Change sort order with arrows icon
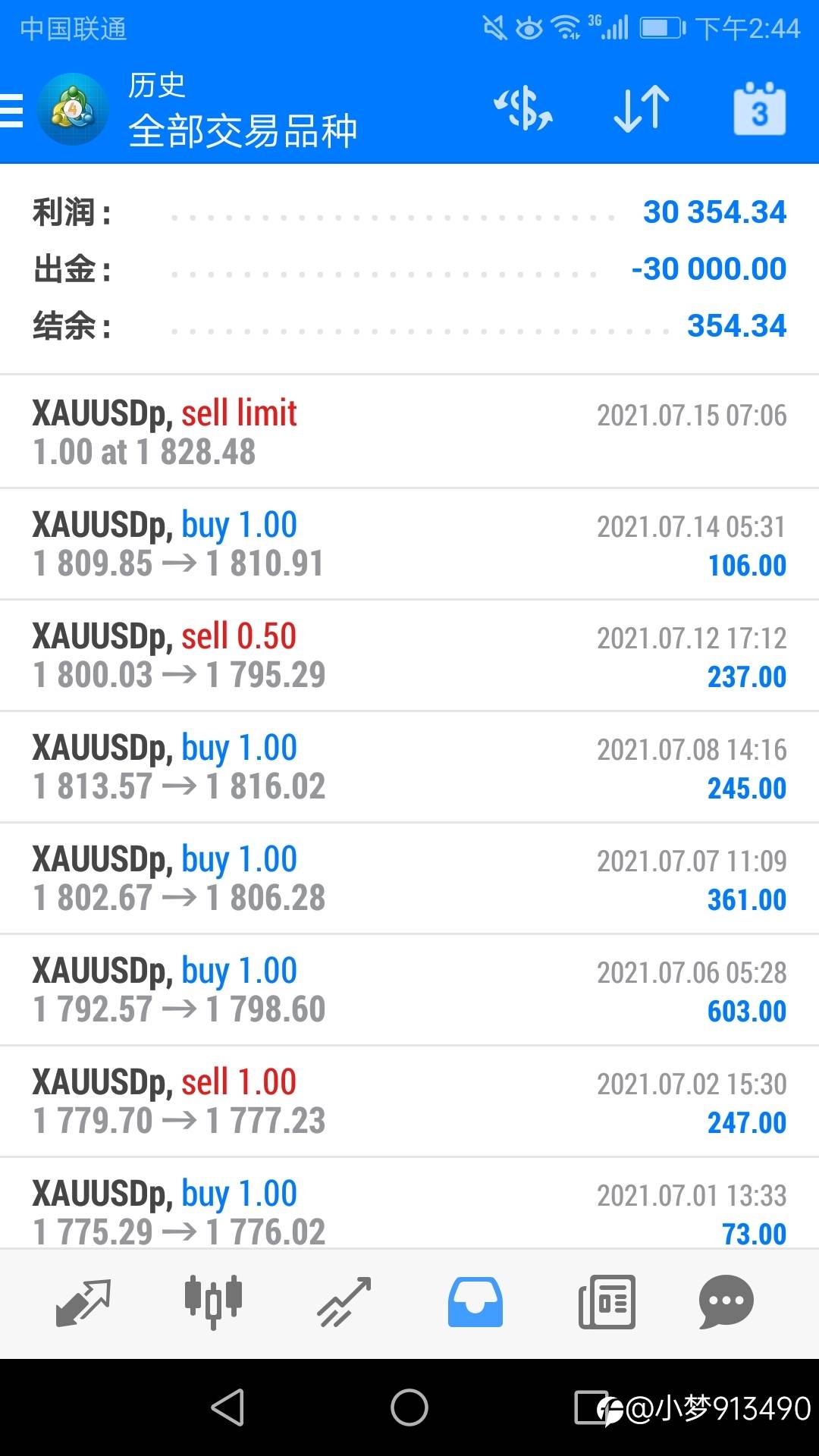Viewport: 819px width, 1456px height. coord(642,109)
